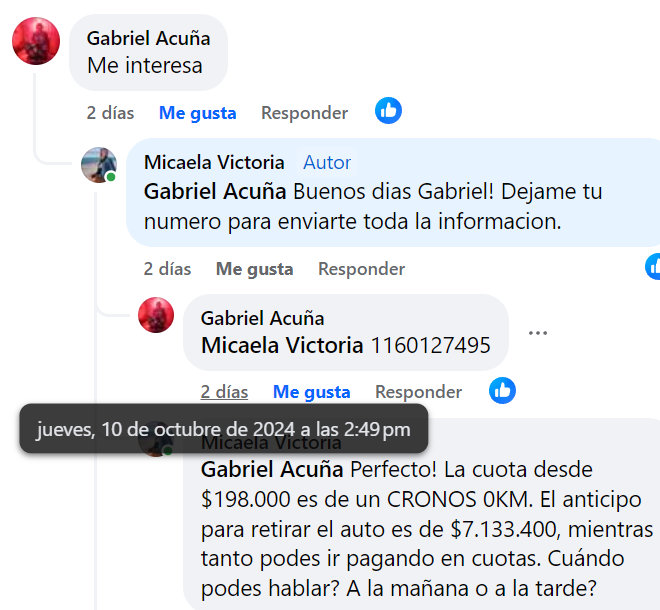The width and height of the screenshot is (660, 610).
Task: Open overflow menu on the 1160127495 comment
Action: [x=538, y=333]
